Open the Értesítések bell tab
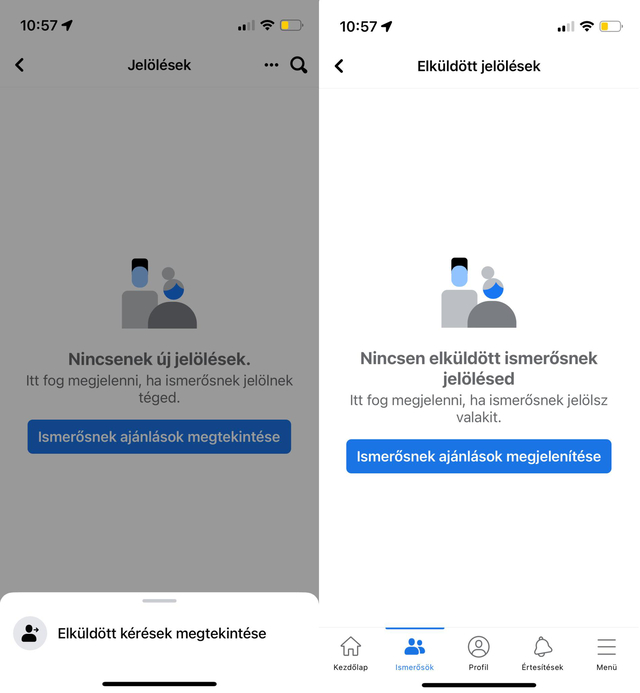Viewport: 640px width, 693px height. (x=542, y=653)
